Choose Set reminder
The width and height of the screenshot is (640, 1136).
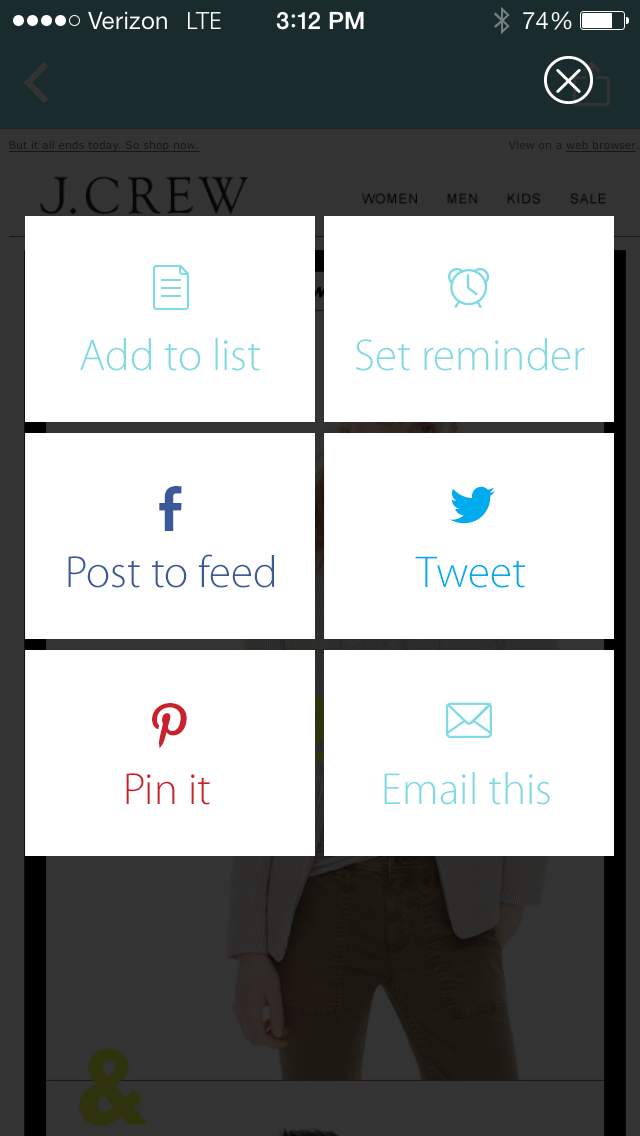[x=469, y=319]
